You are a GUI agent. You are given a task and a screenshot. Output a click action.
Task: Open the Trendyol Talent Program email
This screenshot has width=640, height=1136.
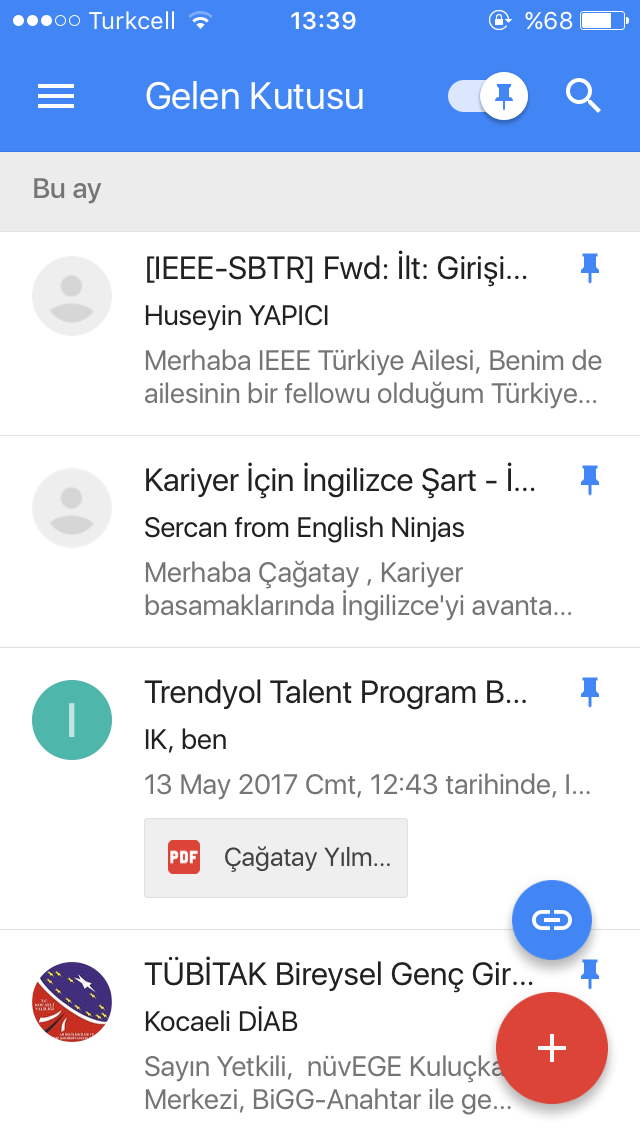pos(320,789)
